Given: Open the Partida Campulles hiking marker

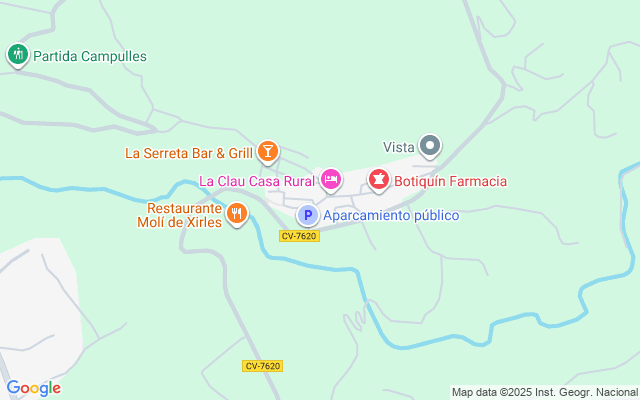Looking at the screenshot, I should (x=17, y=54).
